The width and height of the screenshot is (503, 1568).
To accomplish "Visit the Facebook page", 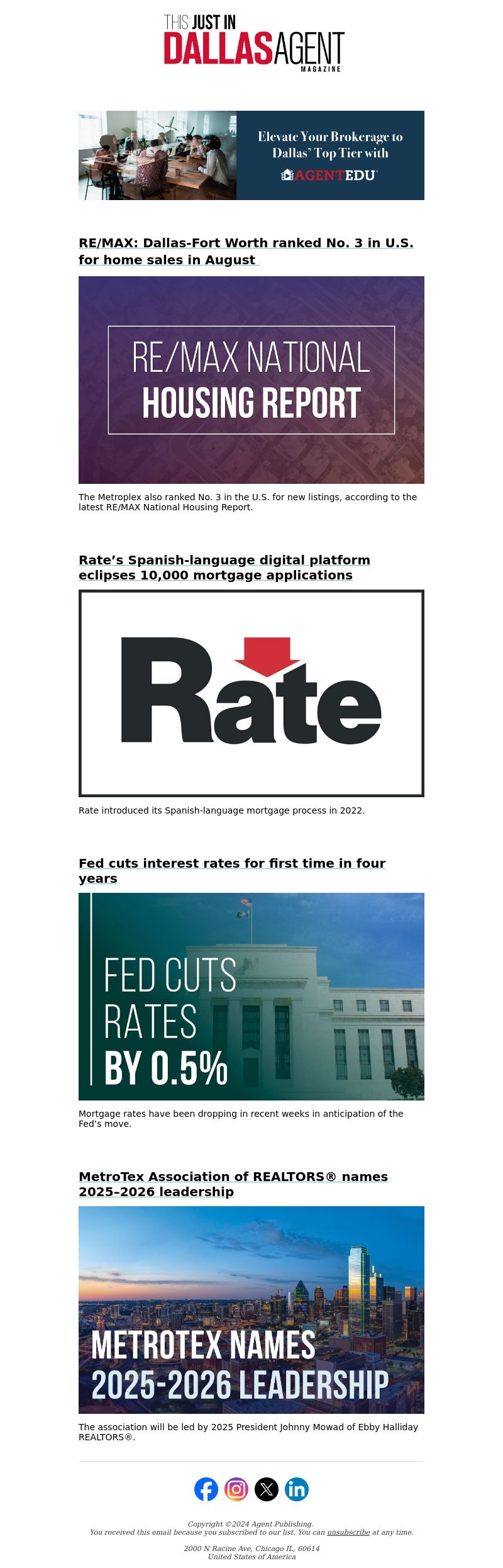I will 206,1489.
